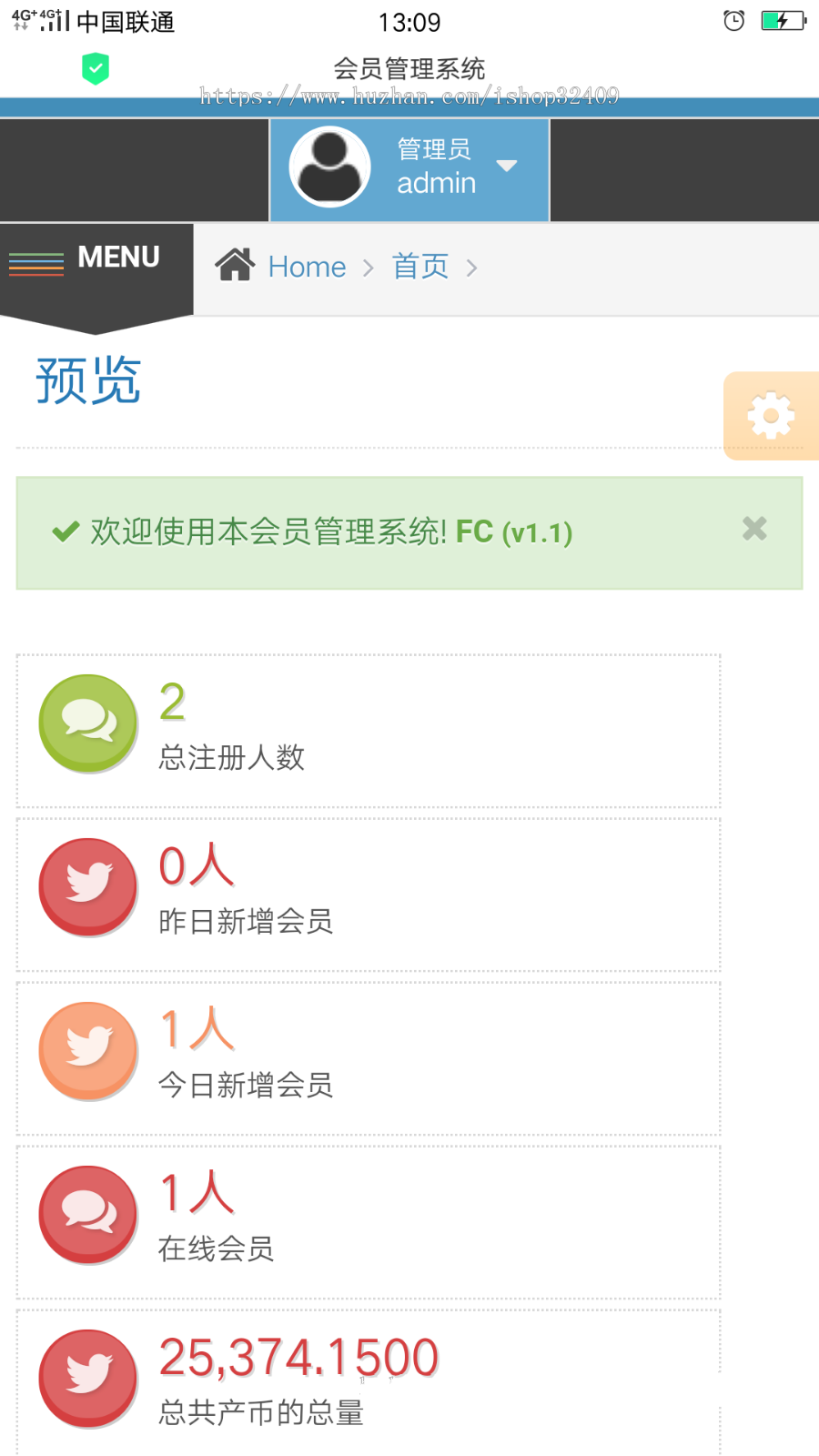
Task: Expand the admin account dropdown
Action: (x=409, y=169)
